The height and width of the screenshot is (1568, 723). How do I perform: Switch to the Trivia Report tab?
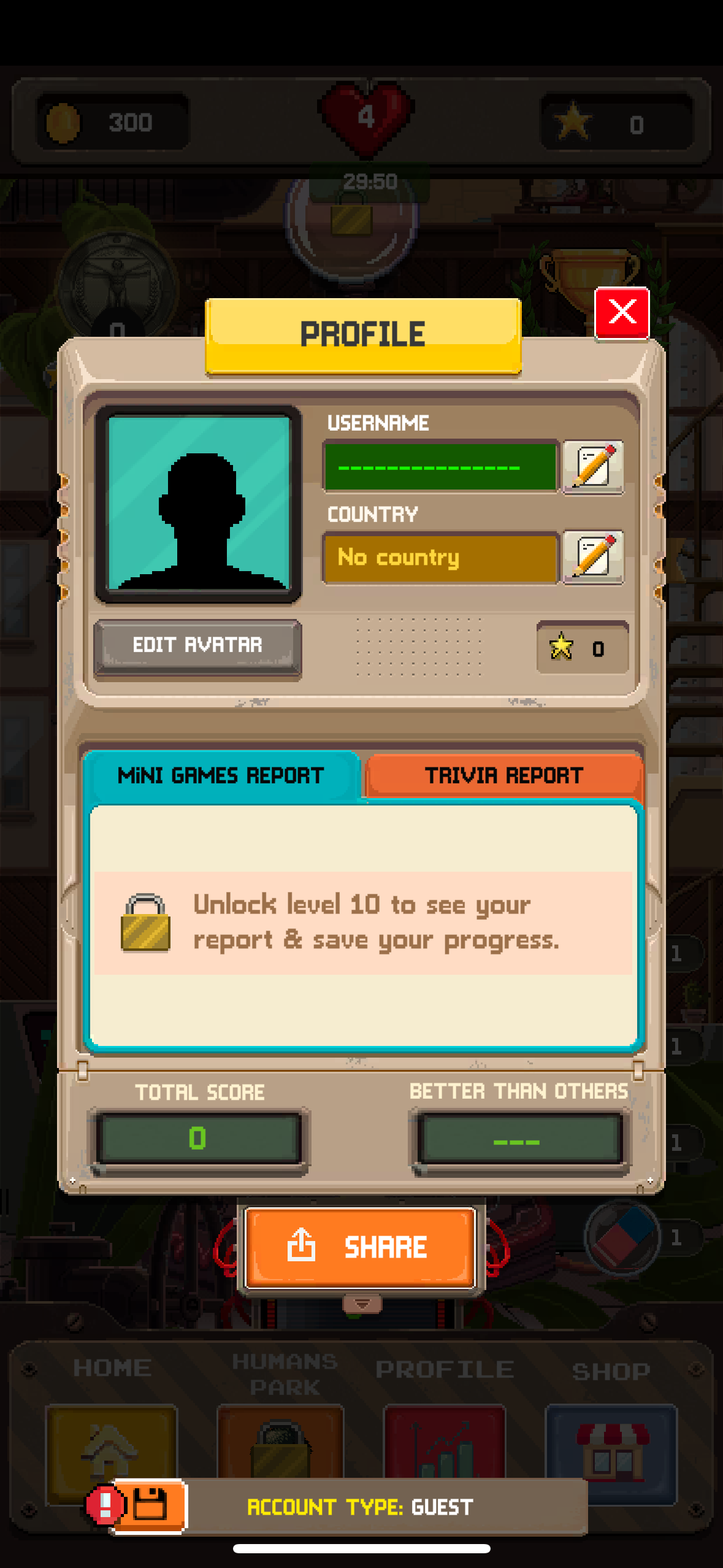[503, 776]
